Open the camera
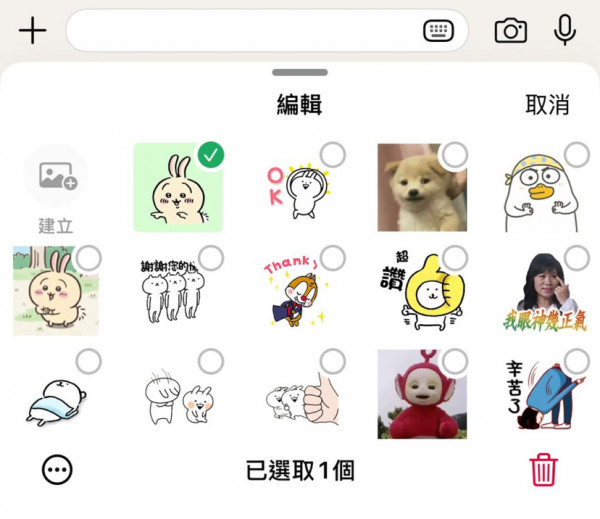Image resolution: width=600 pixels, height=519 pixels. click(510, 31)
